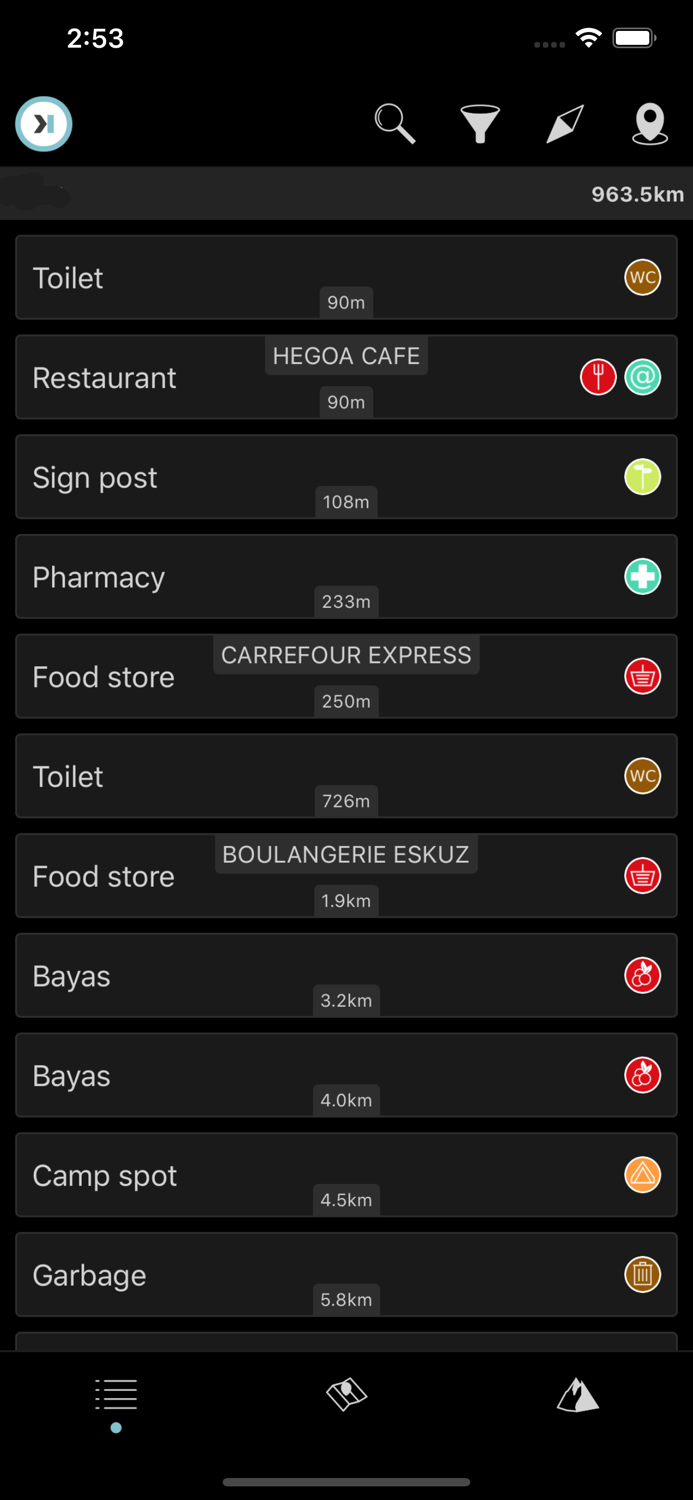
Task: Open the Toilet entry at 90m
Action: 346,278
